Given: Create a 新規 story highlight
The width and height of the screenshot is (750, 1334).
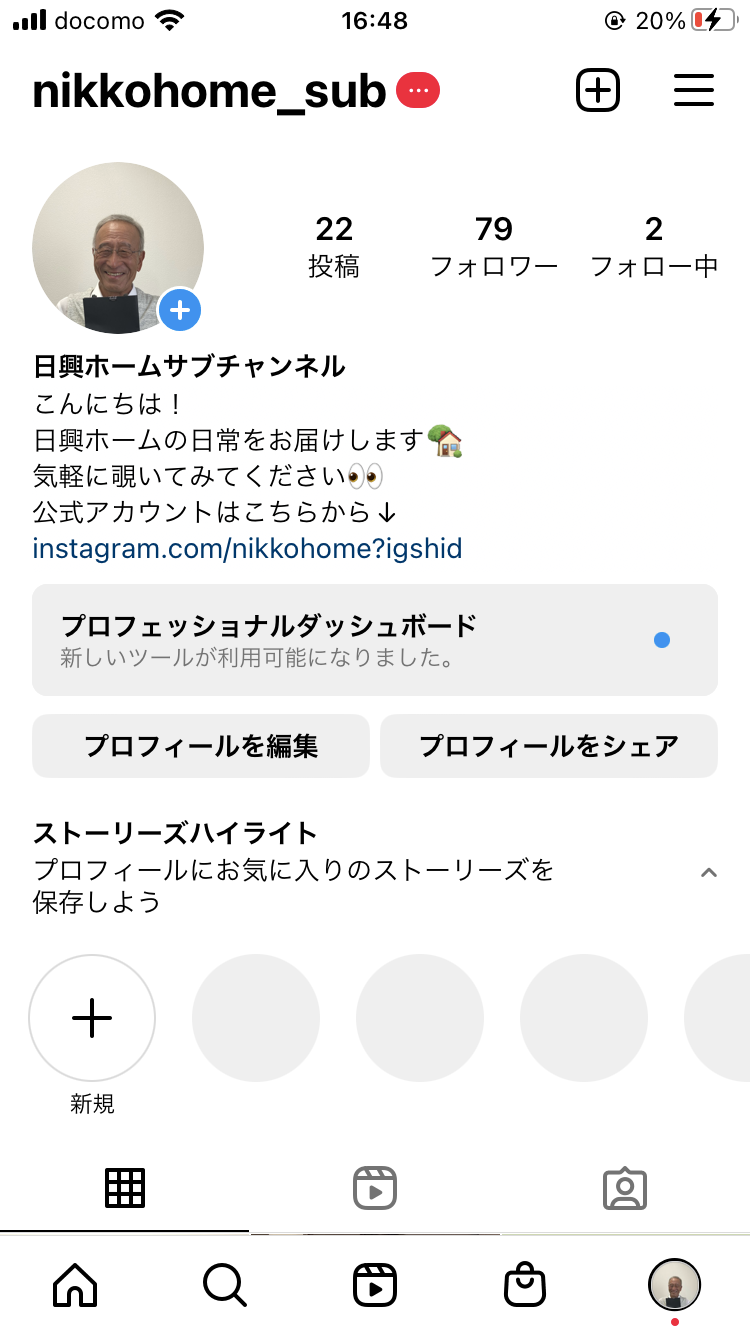Looking at the screenshot, I should 92,1018.
